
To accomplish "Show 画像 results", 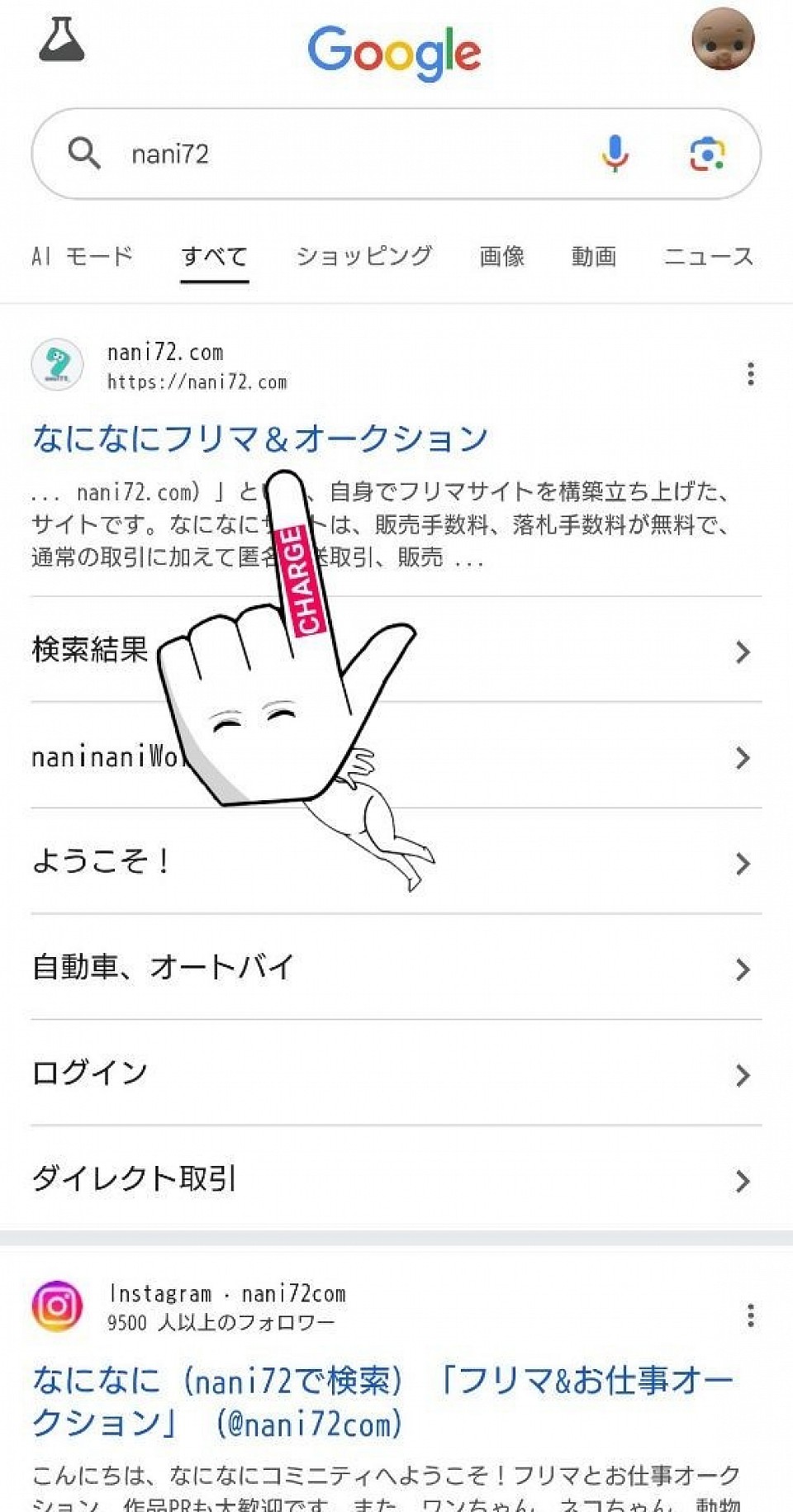I will tap(502, 257).
